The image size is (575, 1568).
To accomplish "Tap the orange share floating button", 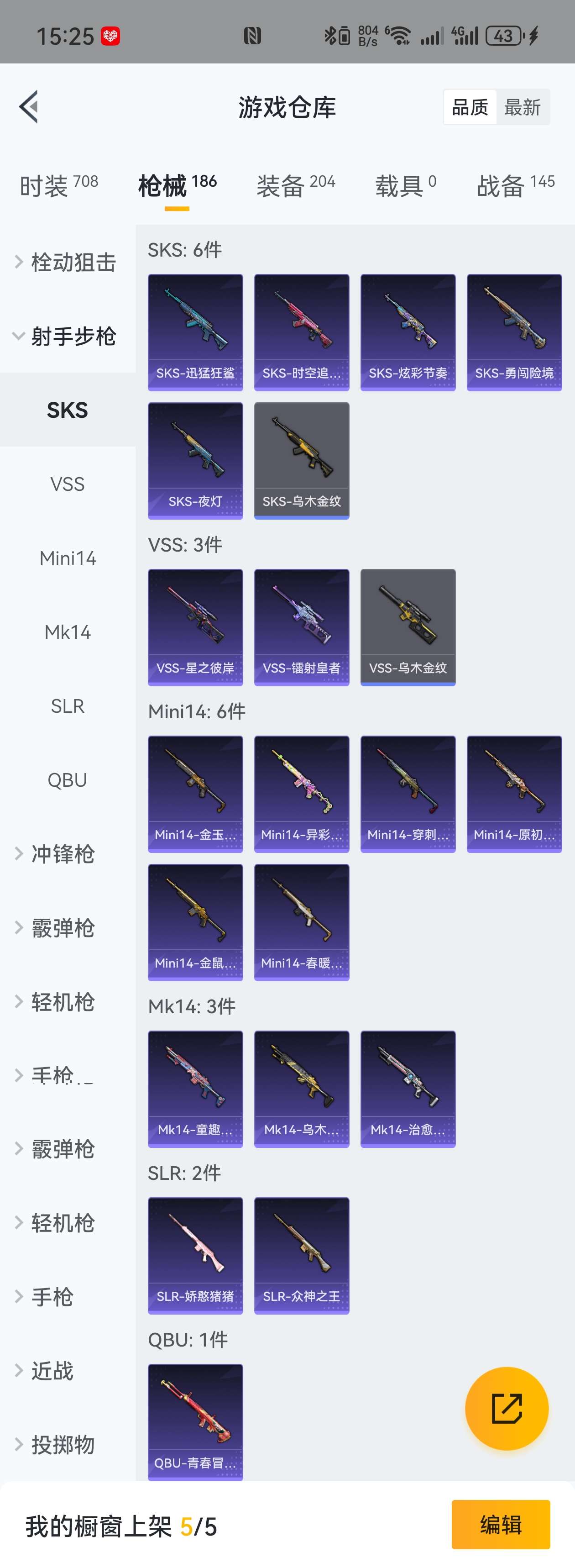I will pos(506,1408).
